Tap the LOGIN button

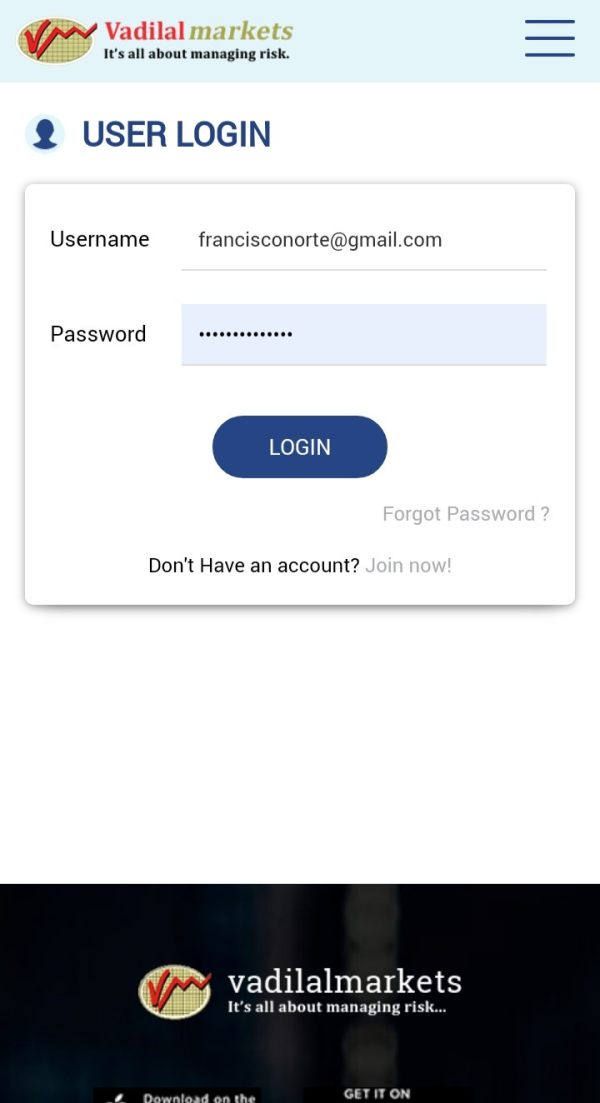[300, 447]
